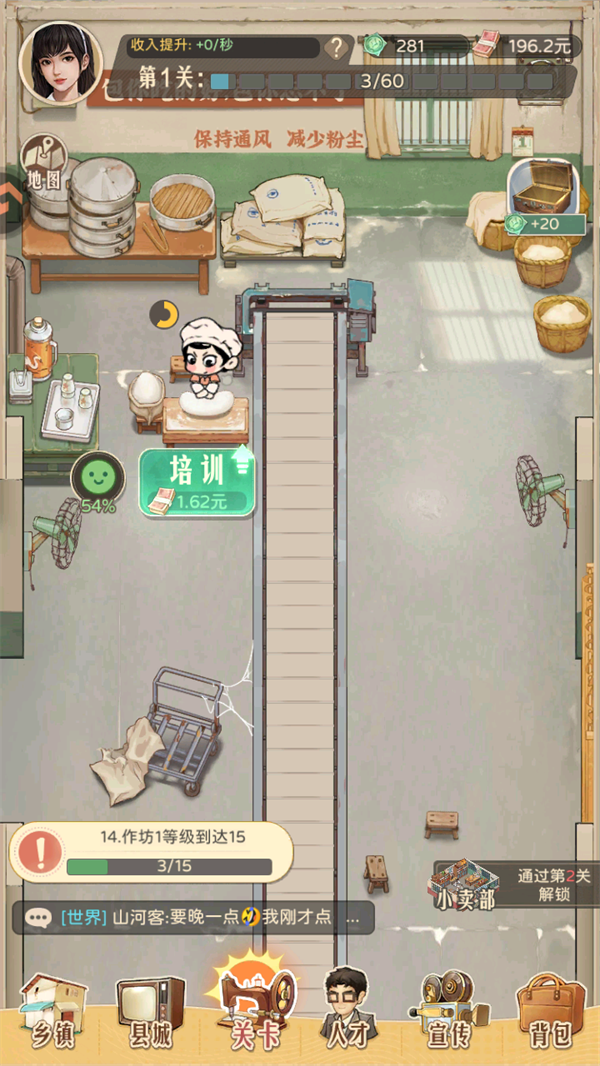Image resolution: width=600 pixels, height=1066 pixels.
Task: Go to the 人才 talent tab
Action: [347, 1010]
